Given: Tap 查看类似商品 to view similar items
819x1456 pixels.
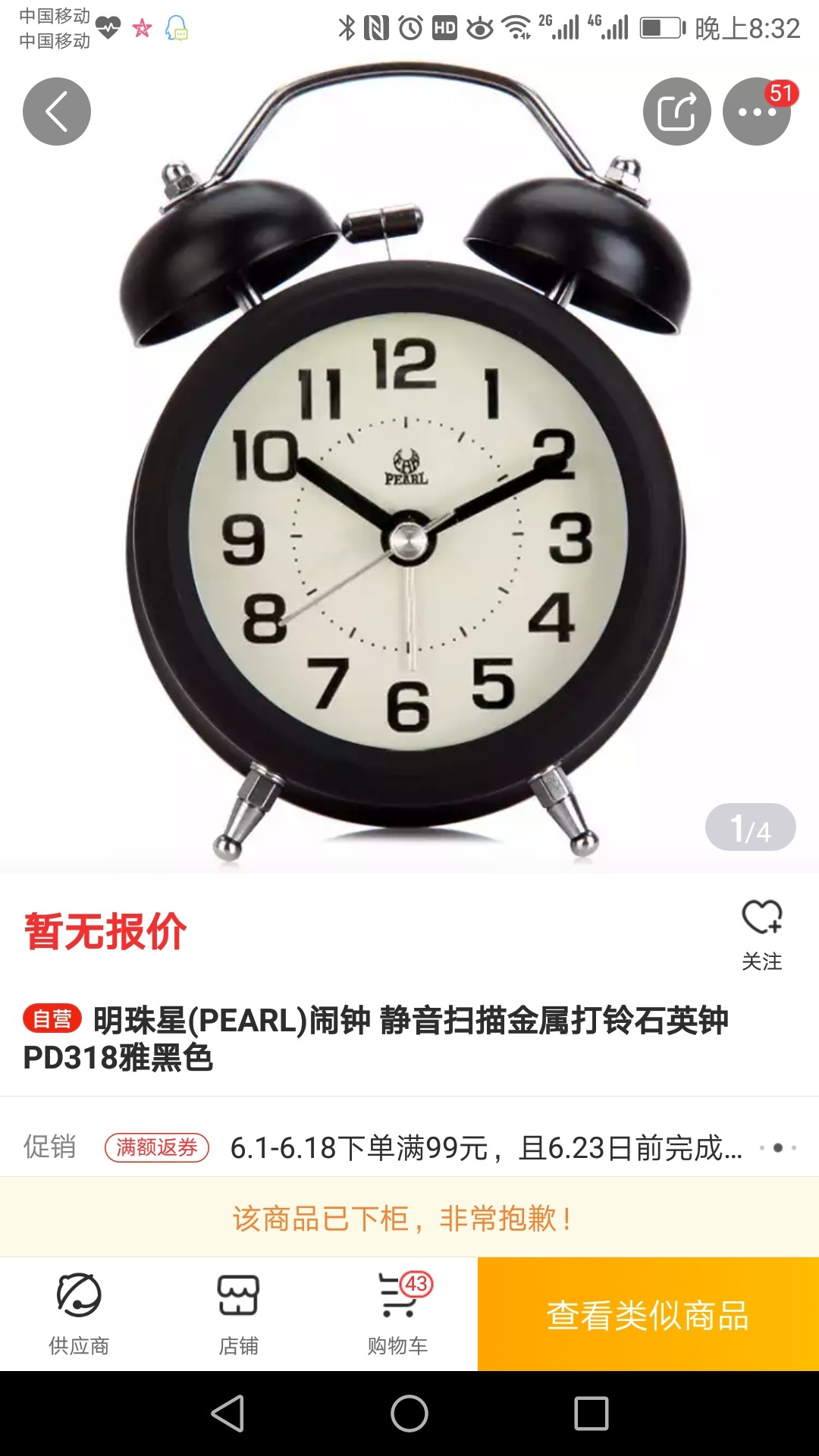Looking at the screenshot, I should tap(648, 1314).
